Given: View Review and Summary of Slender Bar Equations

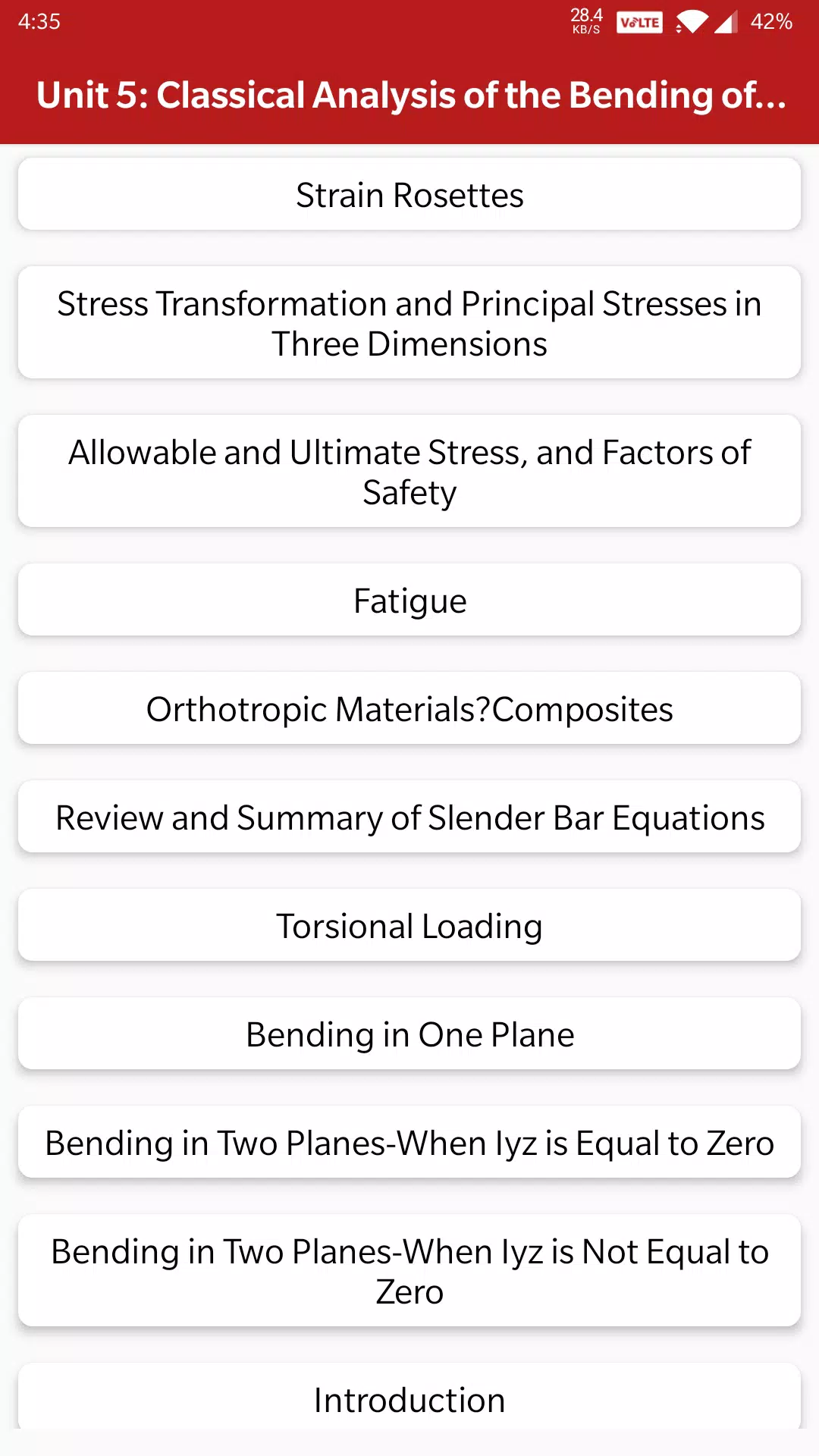Looking at the screenshot, I should [409, 817].
